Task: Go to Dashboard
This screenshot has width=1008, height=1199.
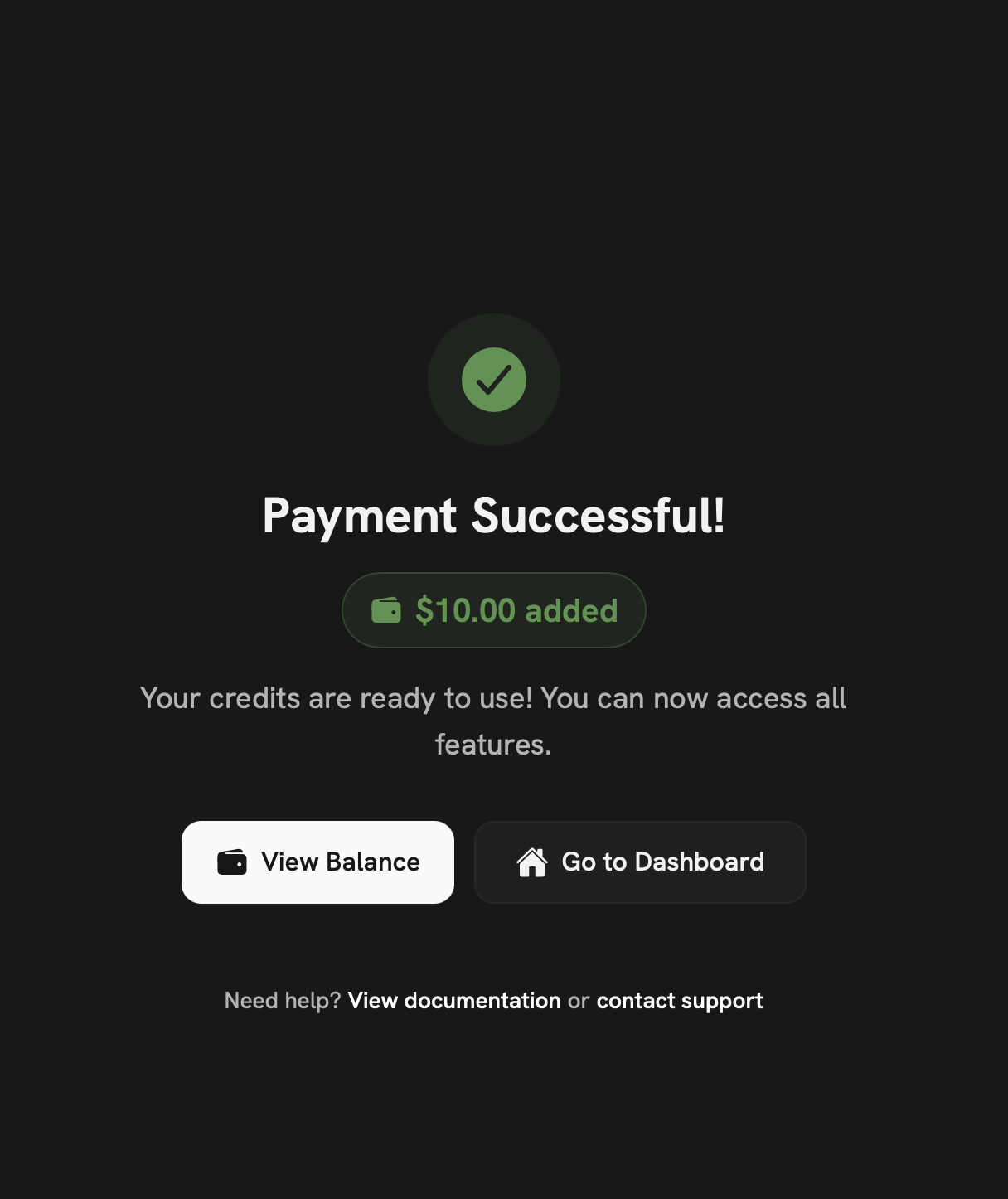Action: coord(639,862)
